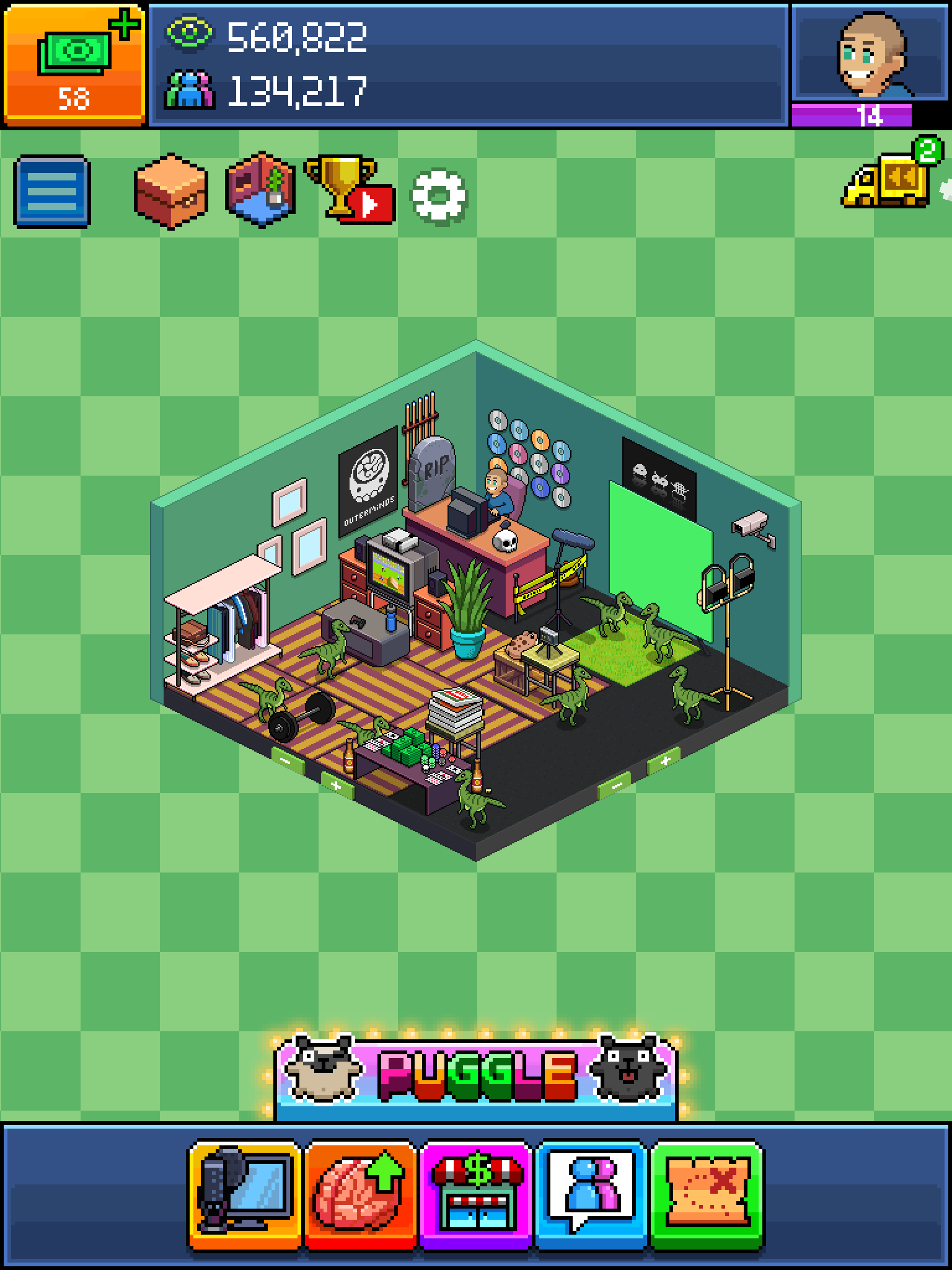This screenshot has height=1270, width=952.
Task: Launch the Puggle mini-game banner
Action: point(476,1077)
